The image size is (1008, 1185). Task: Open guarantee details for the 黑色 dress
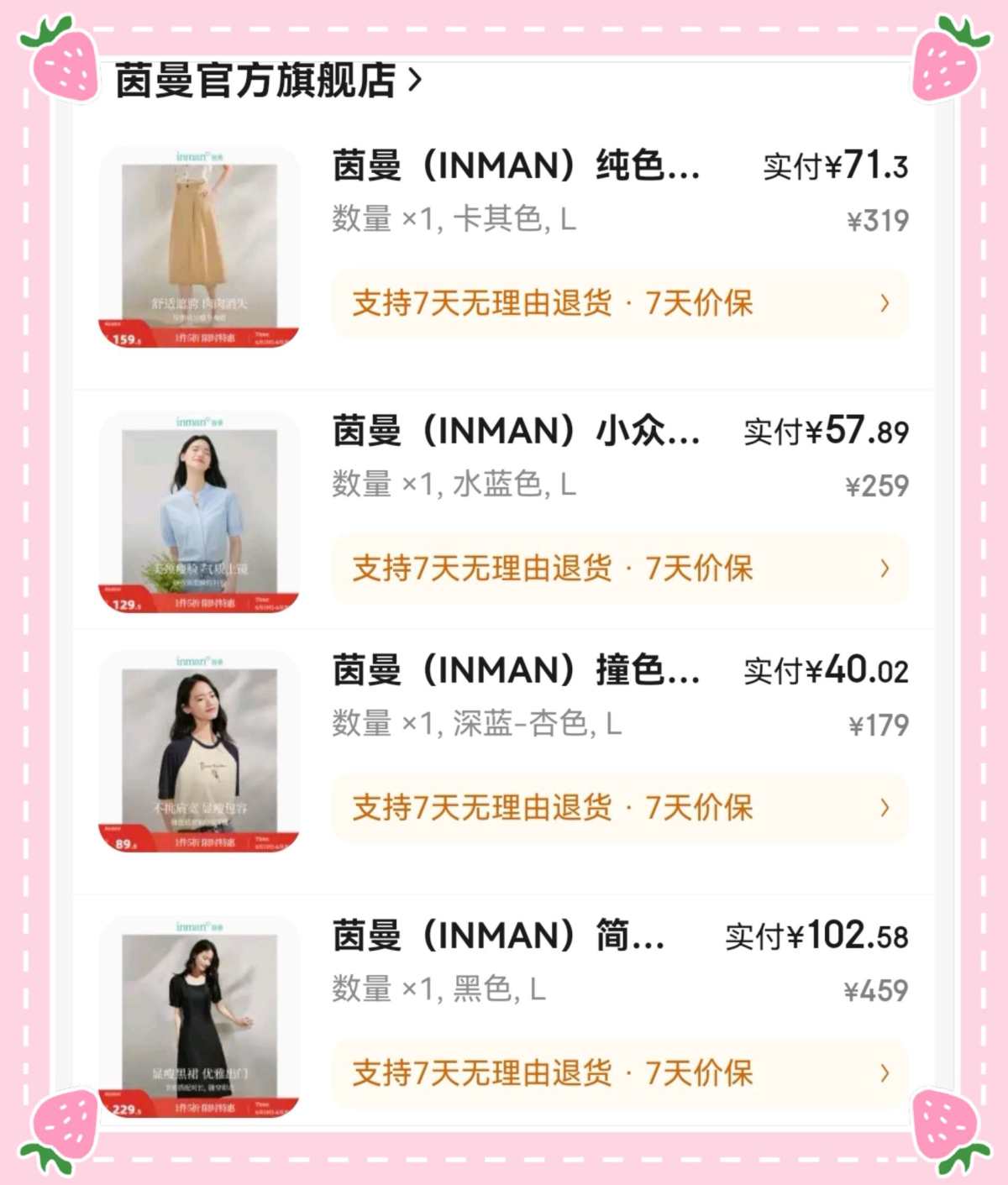[883, 1072]
